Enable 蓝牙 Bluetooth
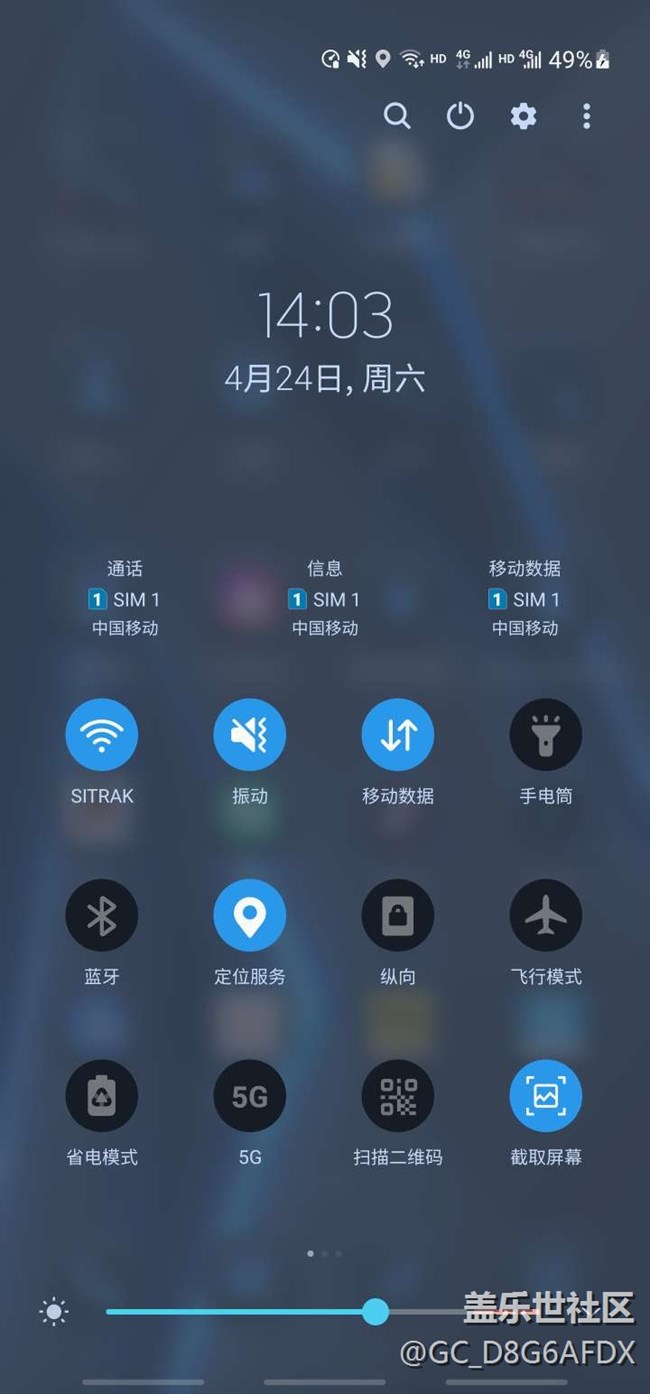650x1394 pixels. [101, 915]
